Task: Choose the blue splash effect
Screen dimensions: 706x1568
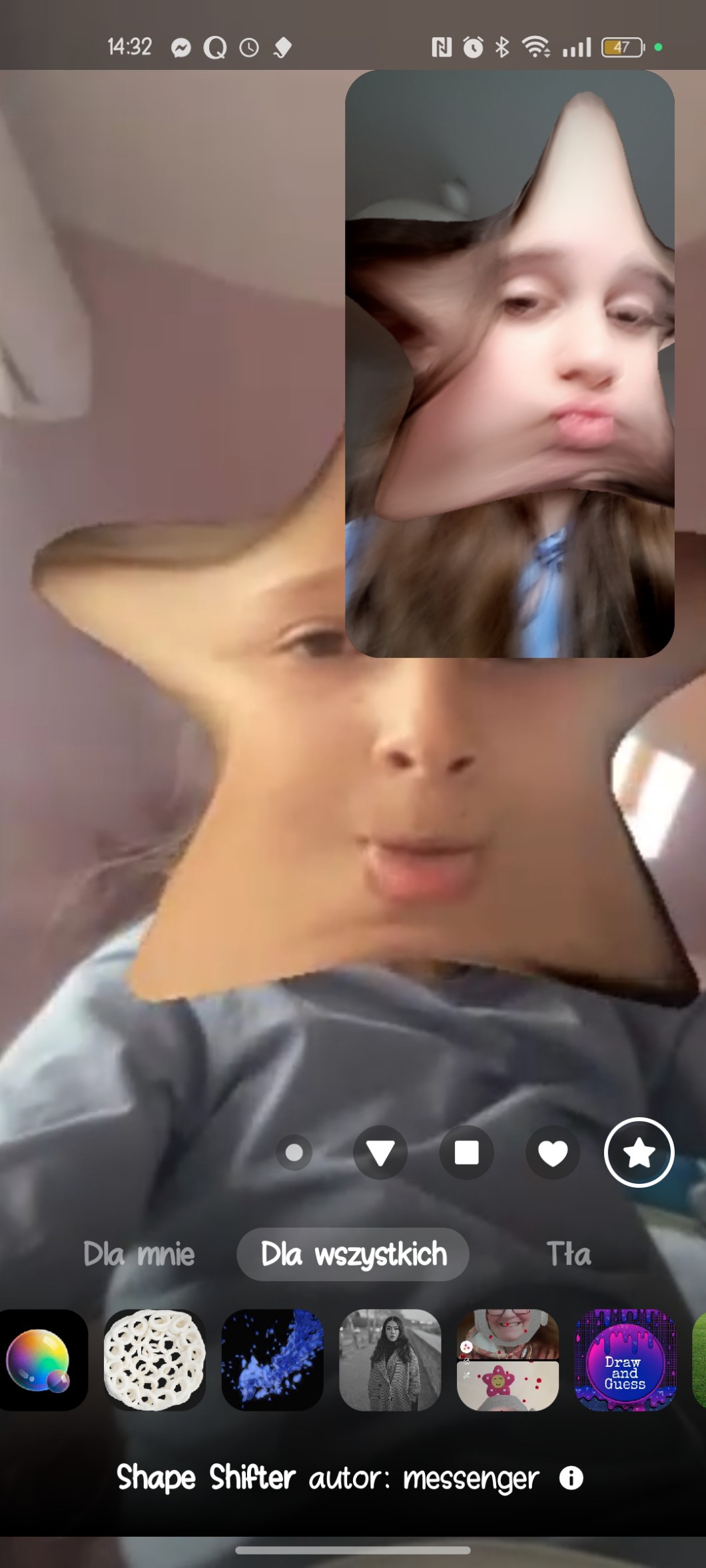Action: click(x=272, y=1360)
